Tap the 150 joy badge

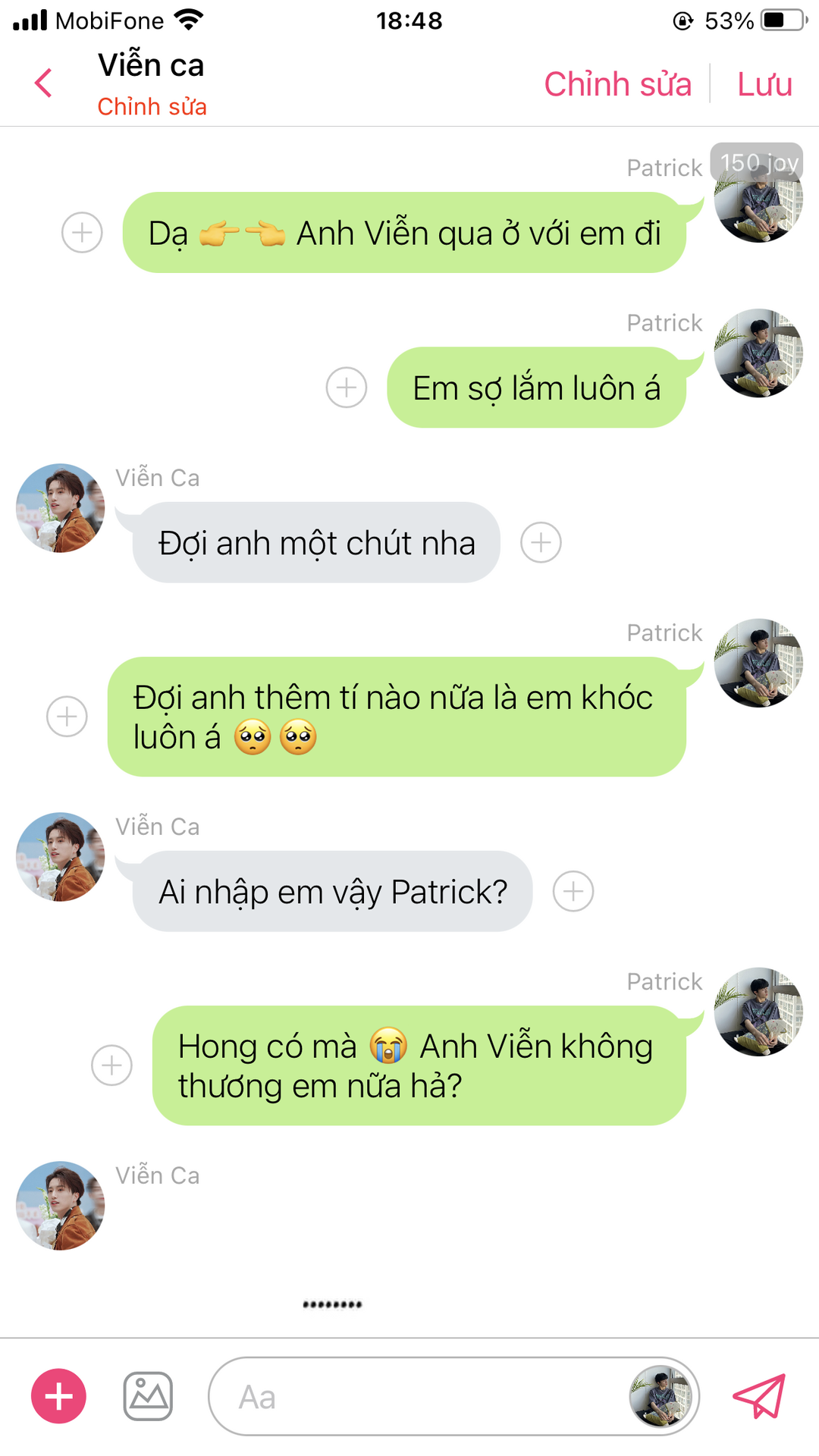[x=758, y=162]
